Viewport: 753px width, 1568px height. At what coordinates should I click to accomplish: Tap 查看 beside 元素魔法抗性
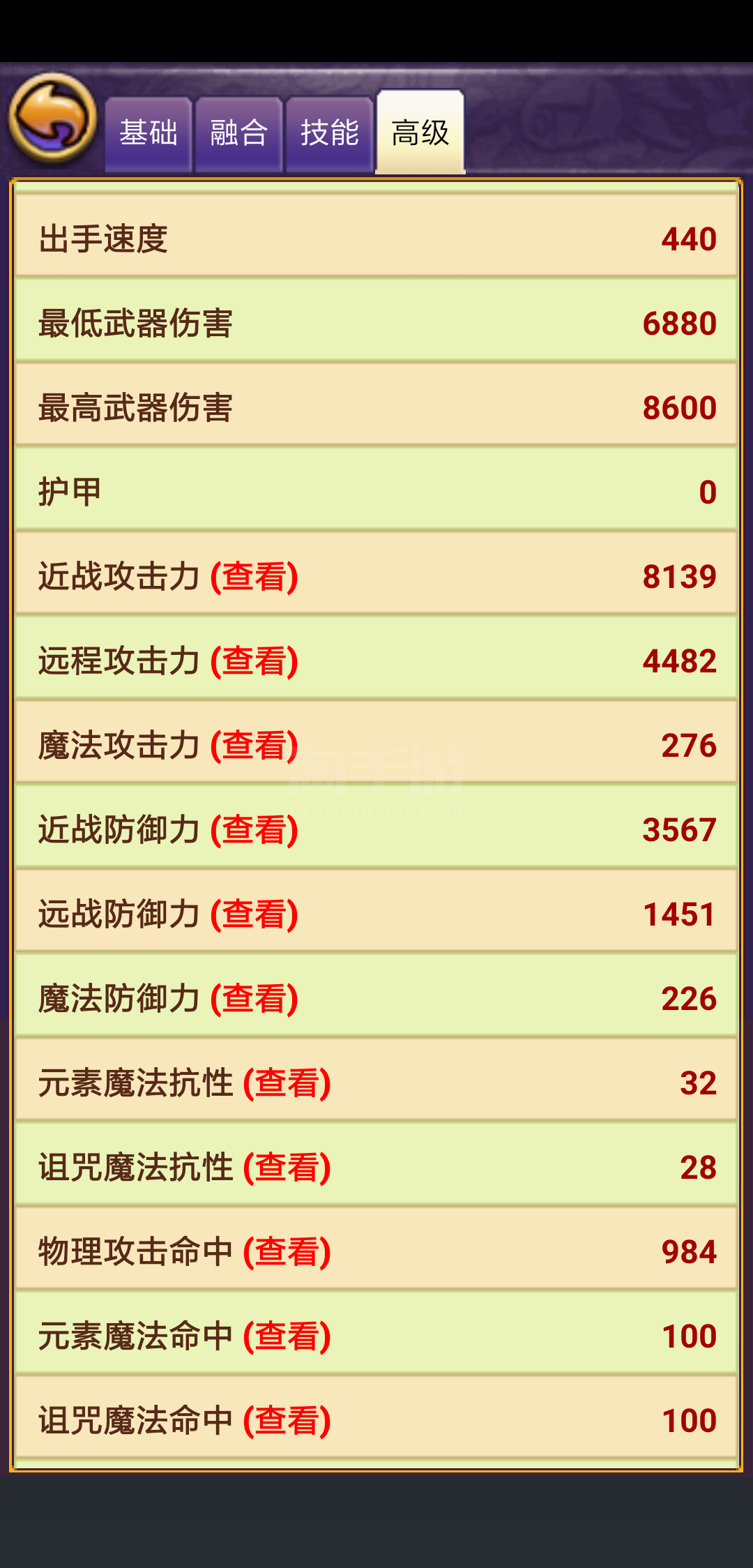(x=287, y=1083)
